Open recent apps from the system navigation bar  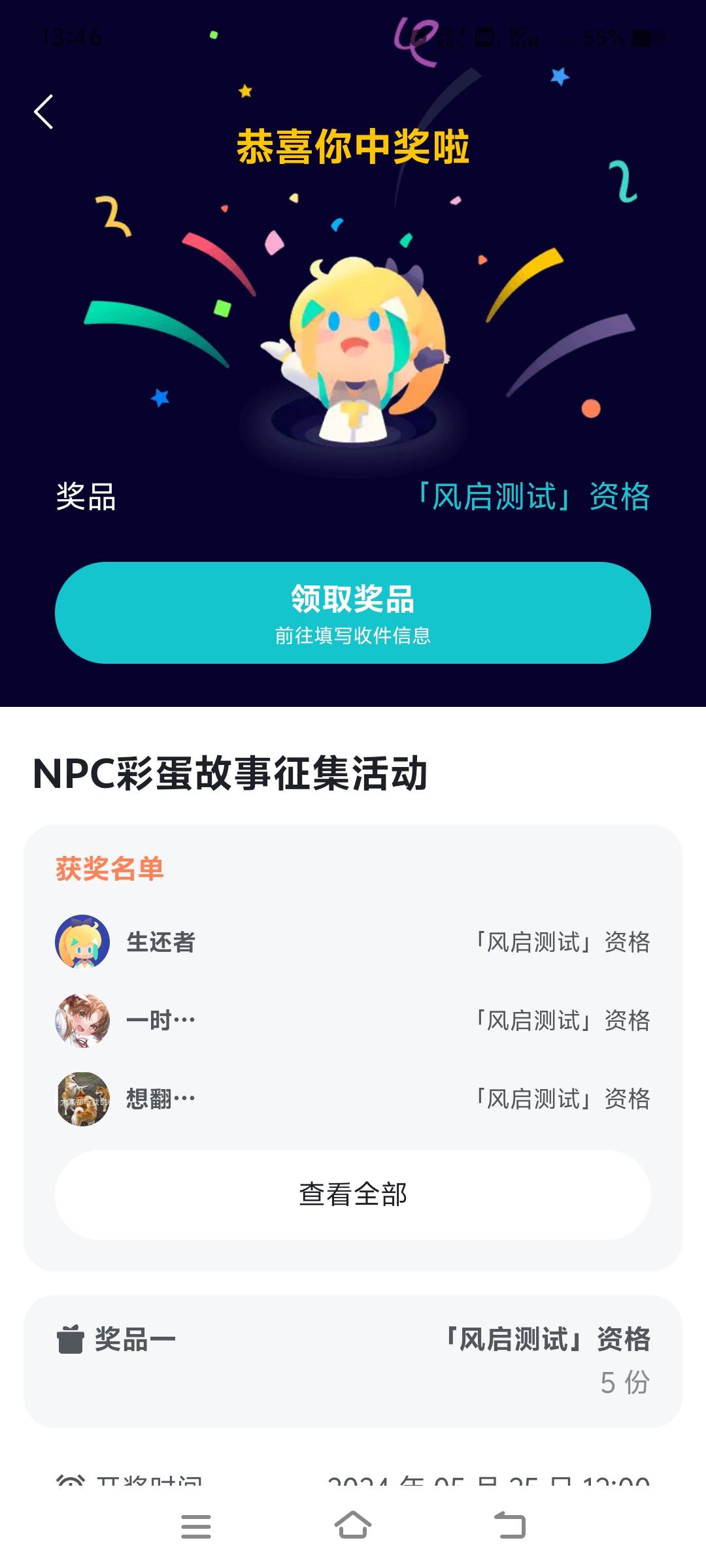pos(196,1526)
